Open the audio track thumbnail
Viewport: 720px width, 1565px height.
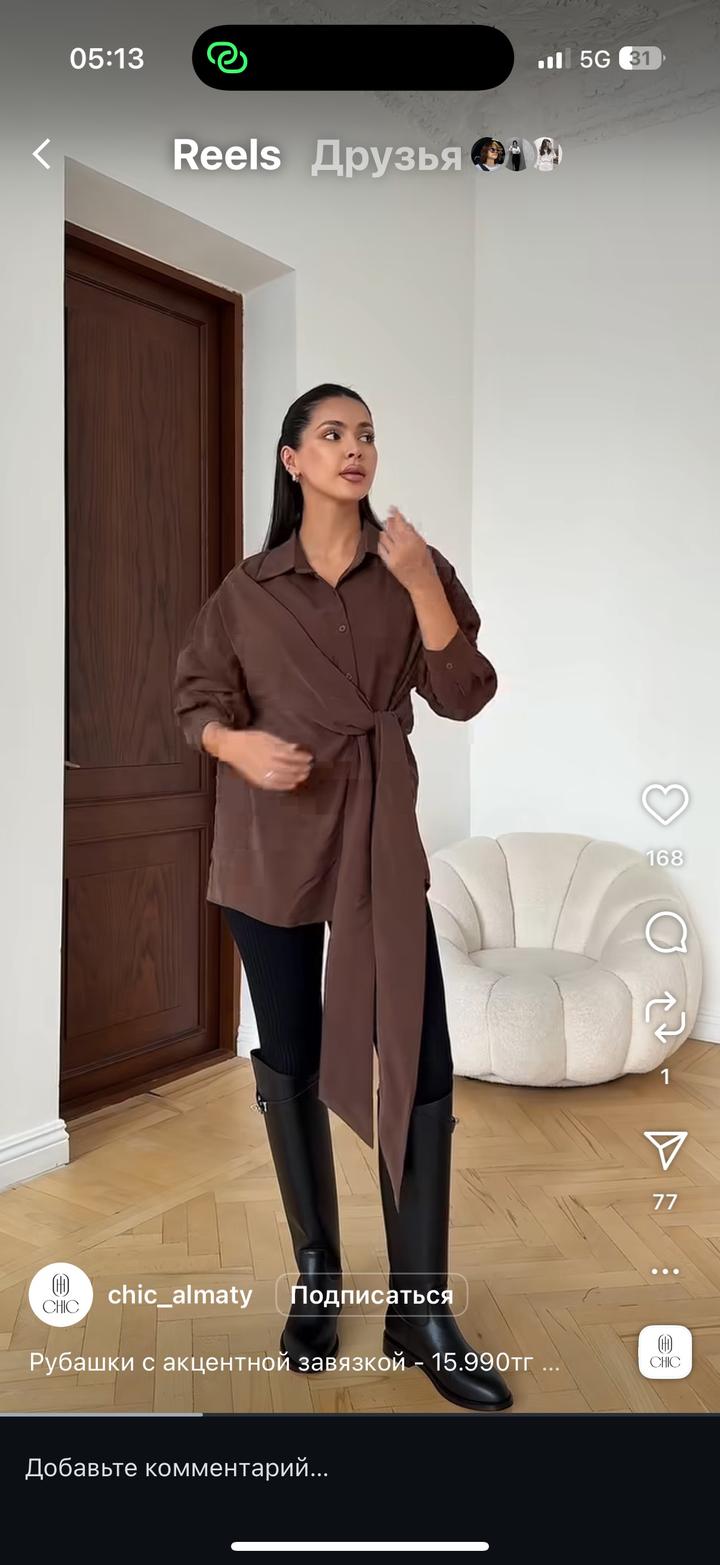click(665, 1352)
